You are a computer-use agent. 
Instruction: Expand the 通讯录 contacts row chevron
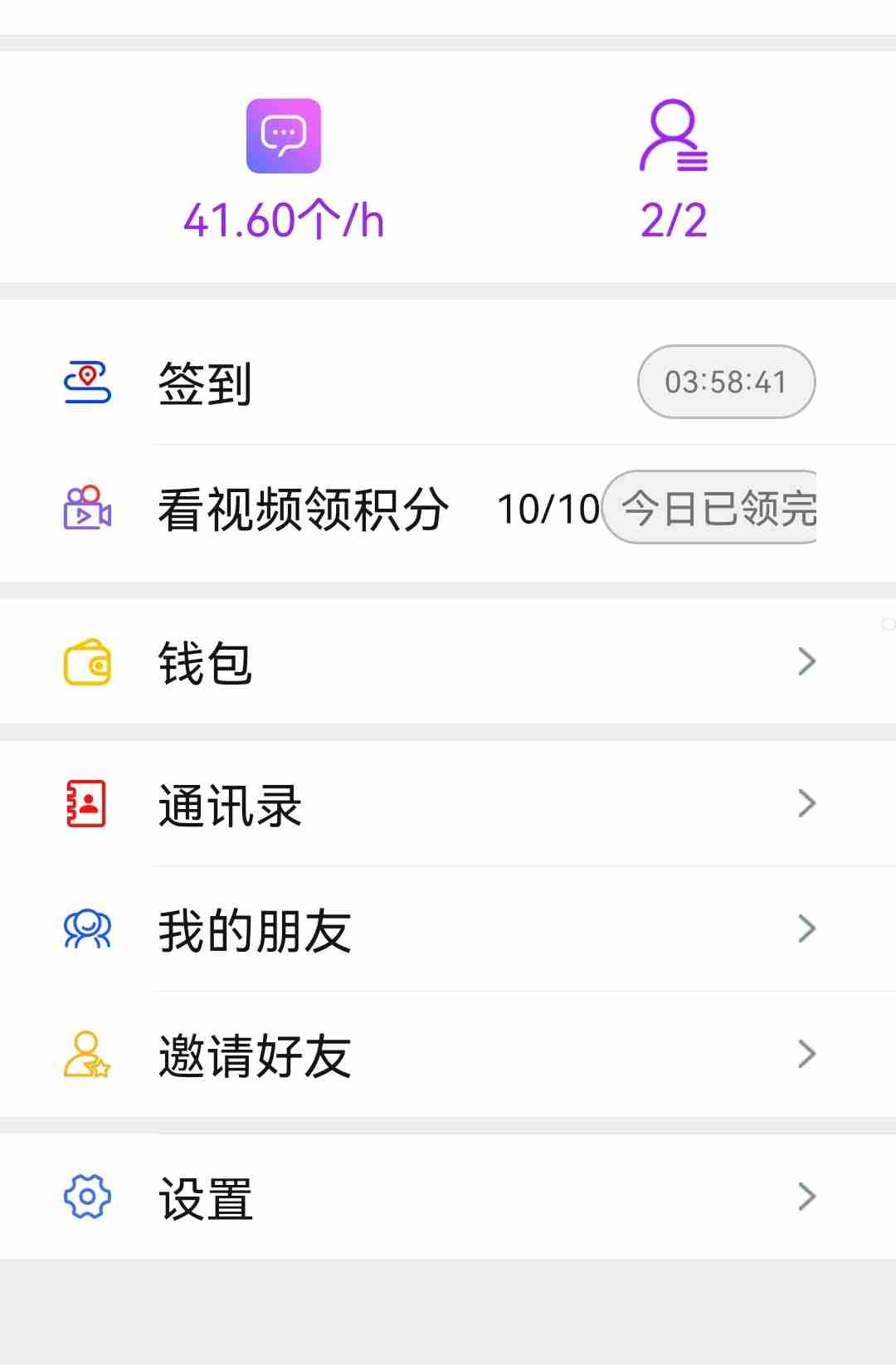click(x=805, y=802)
